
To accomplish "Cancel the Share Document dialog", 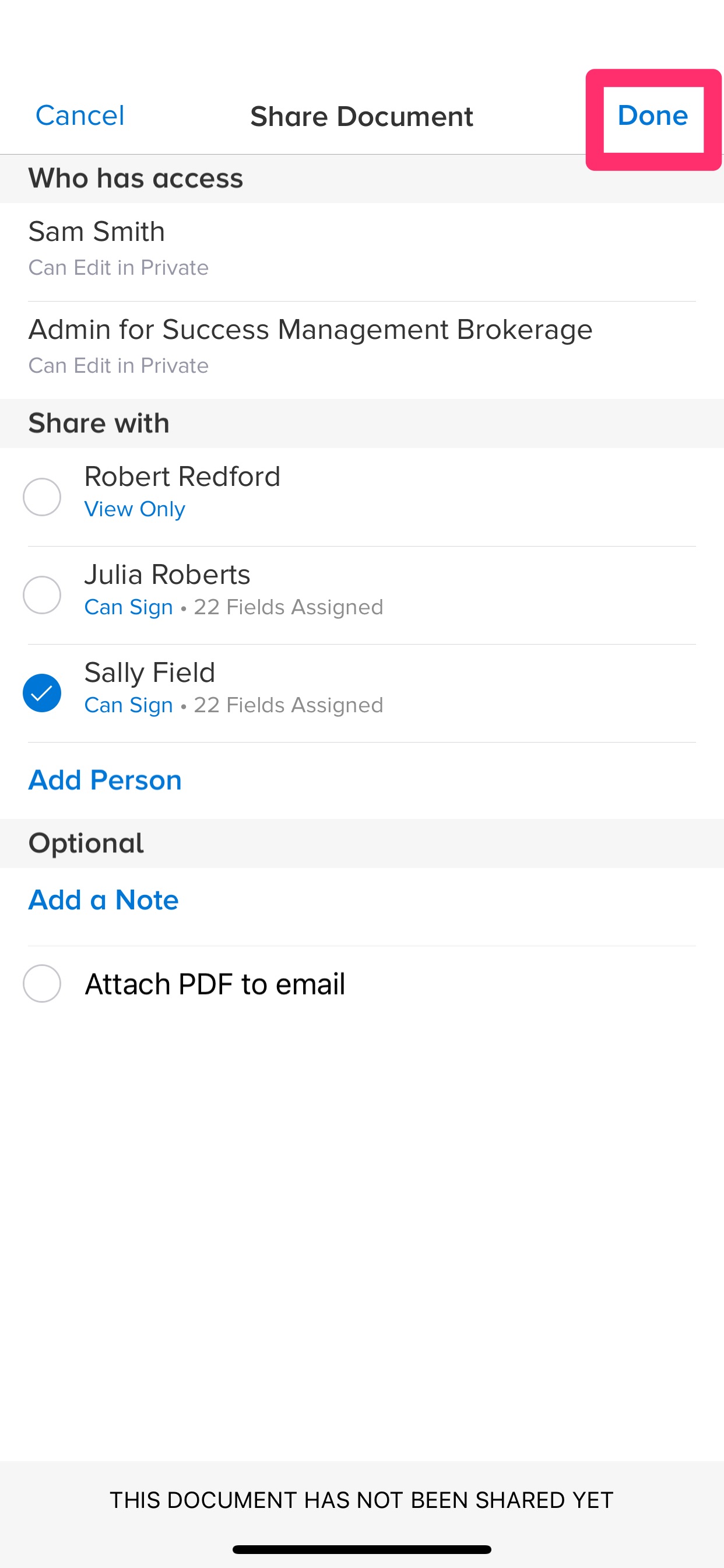I will coord(80,116).
